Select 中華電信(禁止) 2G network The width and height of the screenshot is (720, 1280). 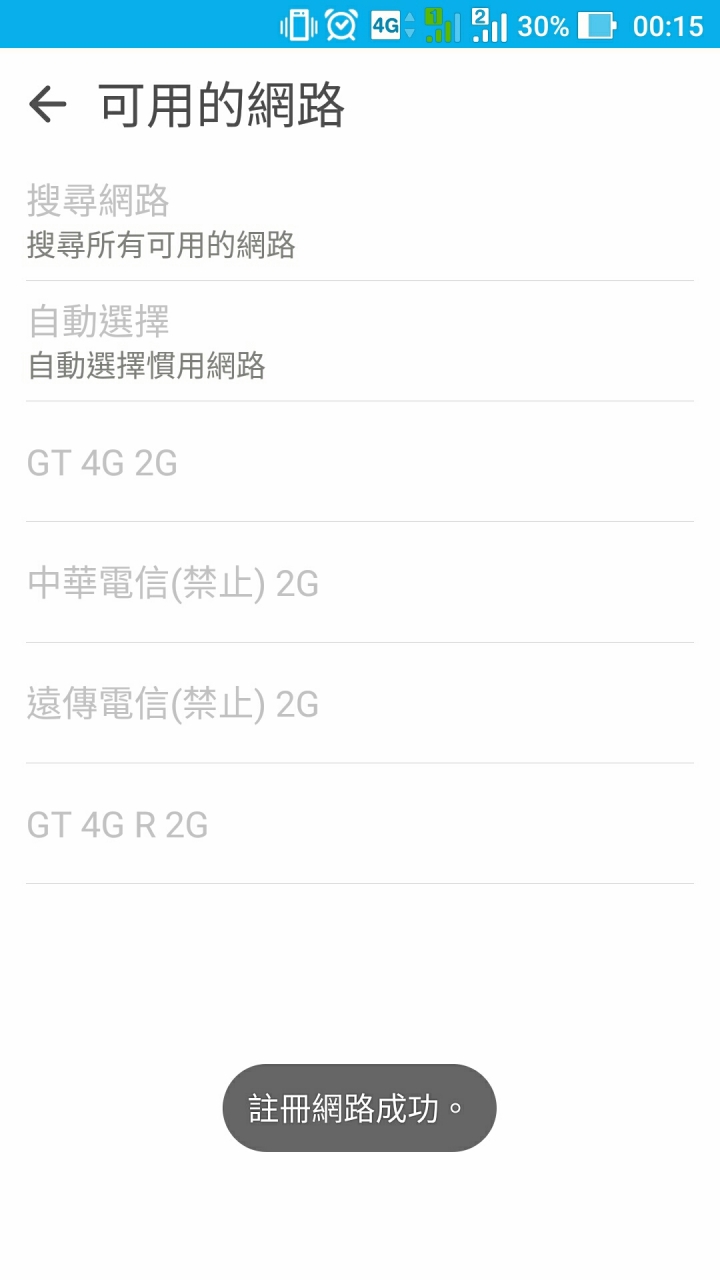tap(360, 583)
